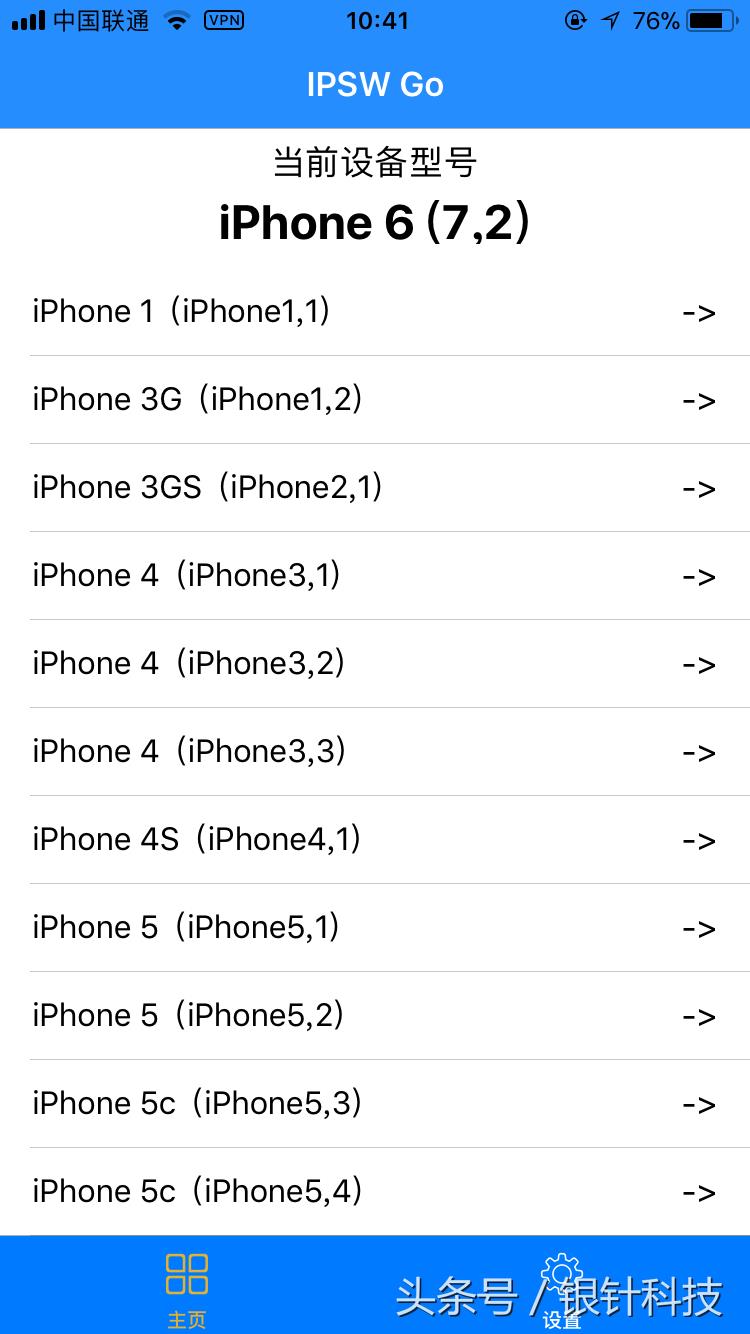Screen dimensions: 750x1334
Task: Tap the iPhone 4 (iPhone3,2) entry
Action: (x=375, y=664)
